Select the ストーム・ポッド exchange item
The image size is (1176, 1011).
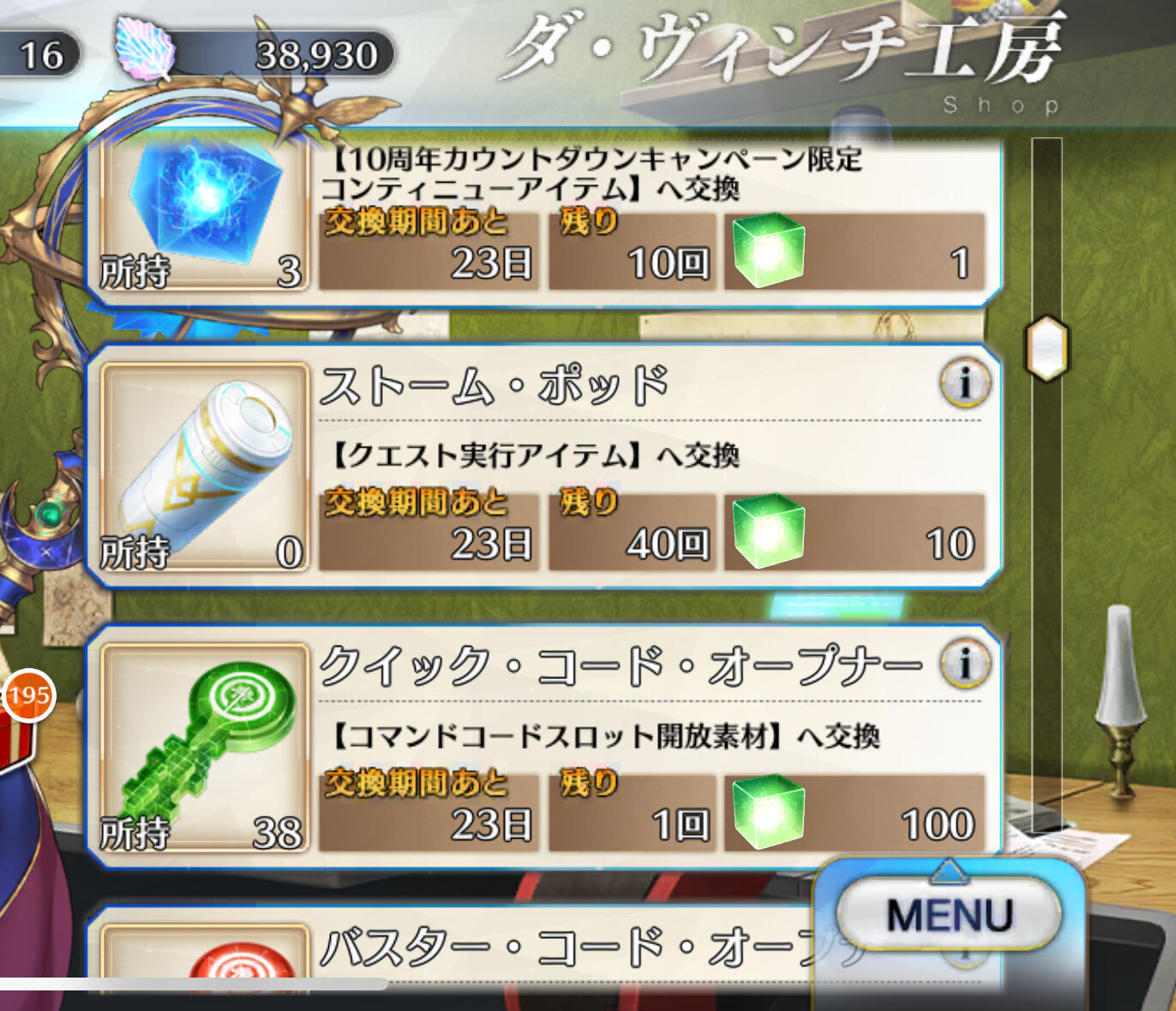coord(543,466)
